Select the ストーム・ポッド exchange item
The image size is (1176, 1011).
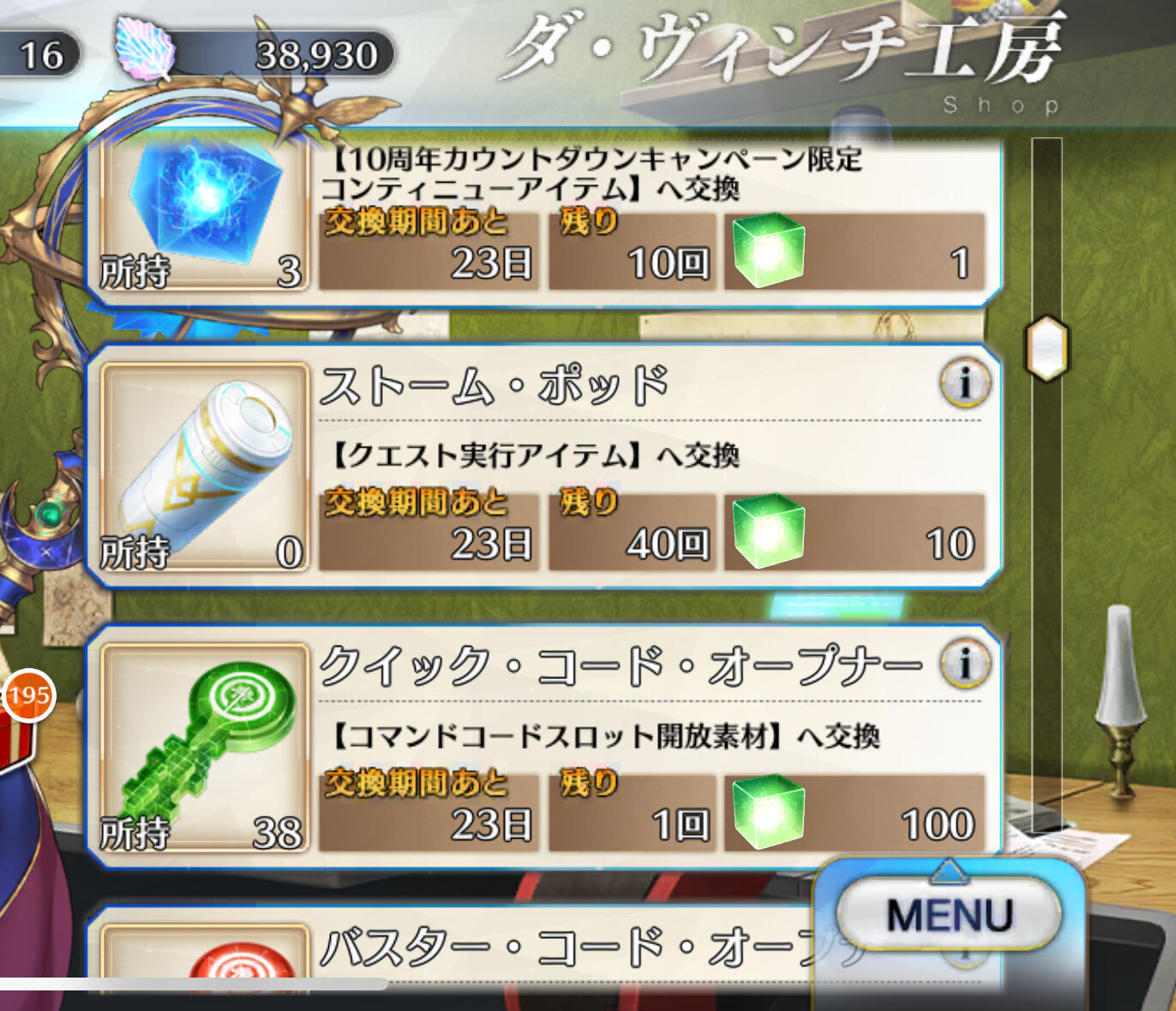coord(543,466)
